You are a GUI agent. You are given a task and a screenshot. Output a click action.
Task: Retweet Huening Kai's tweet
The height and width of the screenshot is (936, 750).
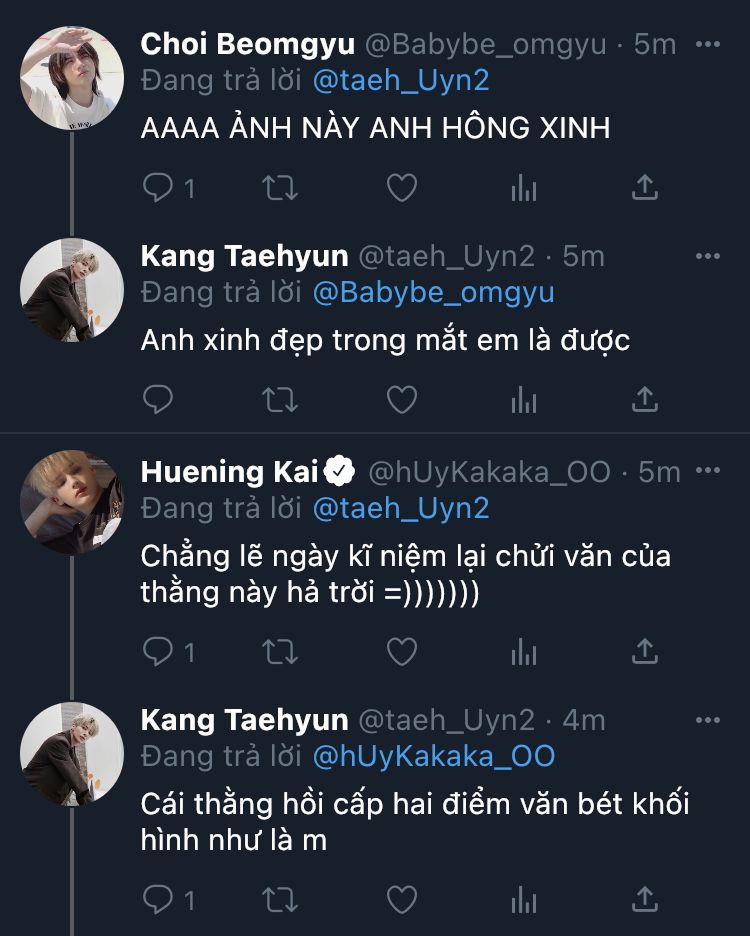click(x=280, y=652)
